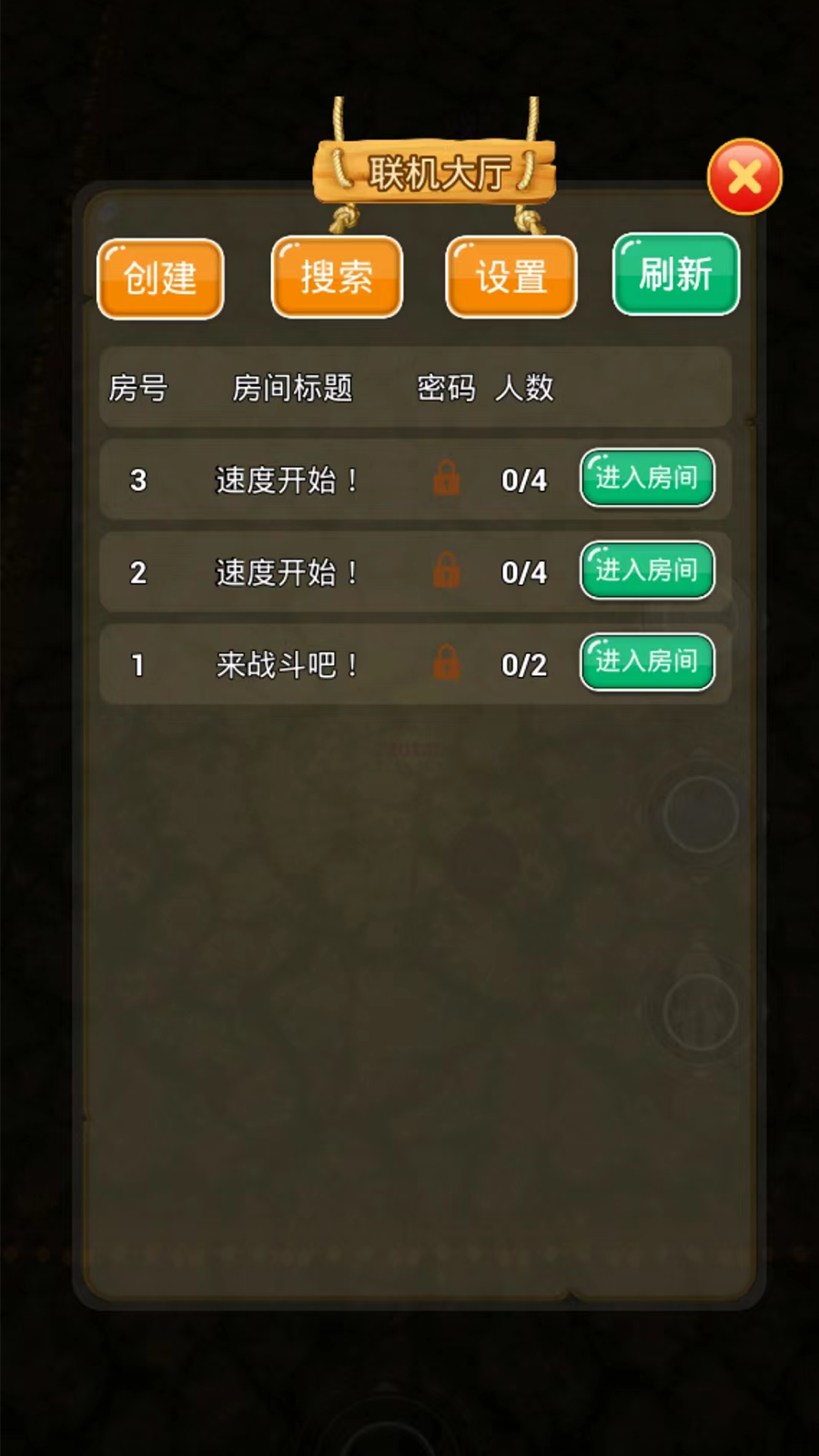Open the 设置 settings button
Image resolution: width=819 pixels, height=1456 pixels.
tap(511, 278)
